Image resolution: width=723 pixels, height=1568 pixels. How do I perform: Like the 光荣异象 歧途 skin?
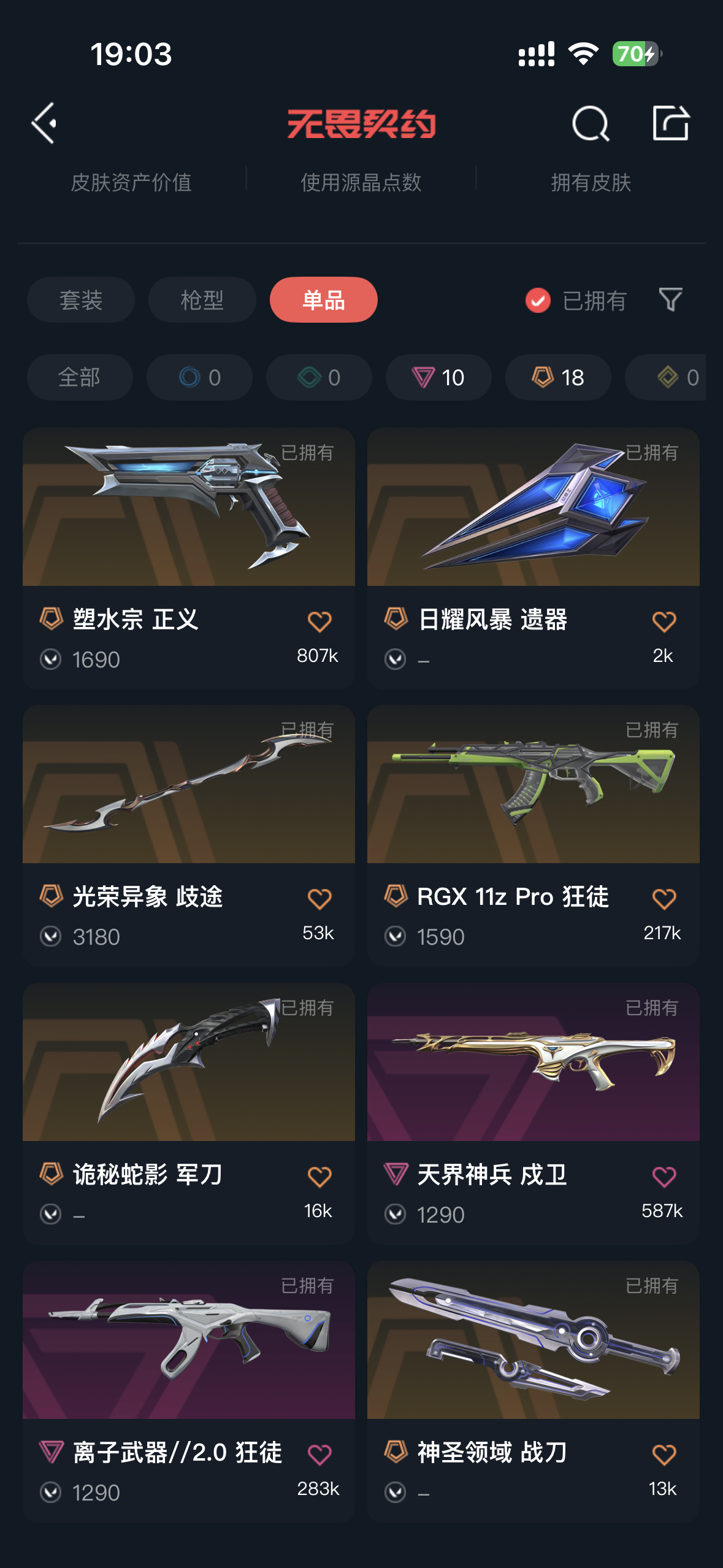tap(319, 899)
